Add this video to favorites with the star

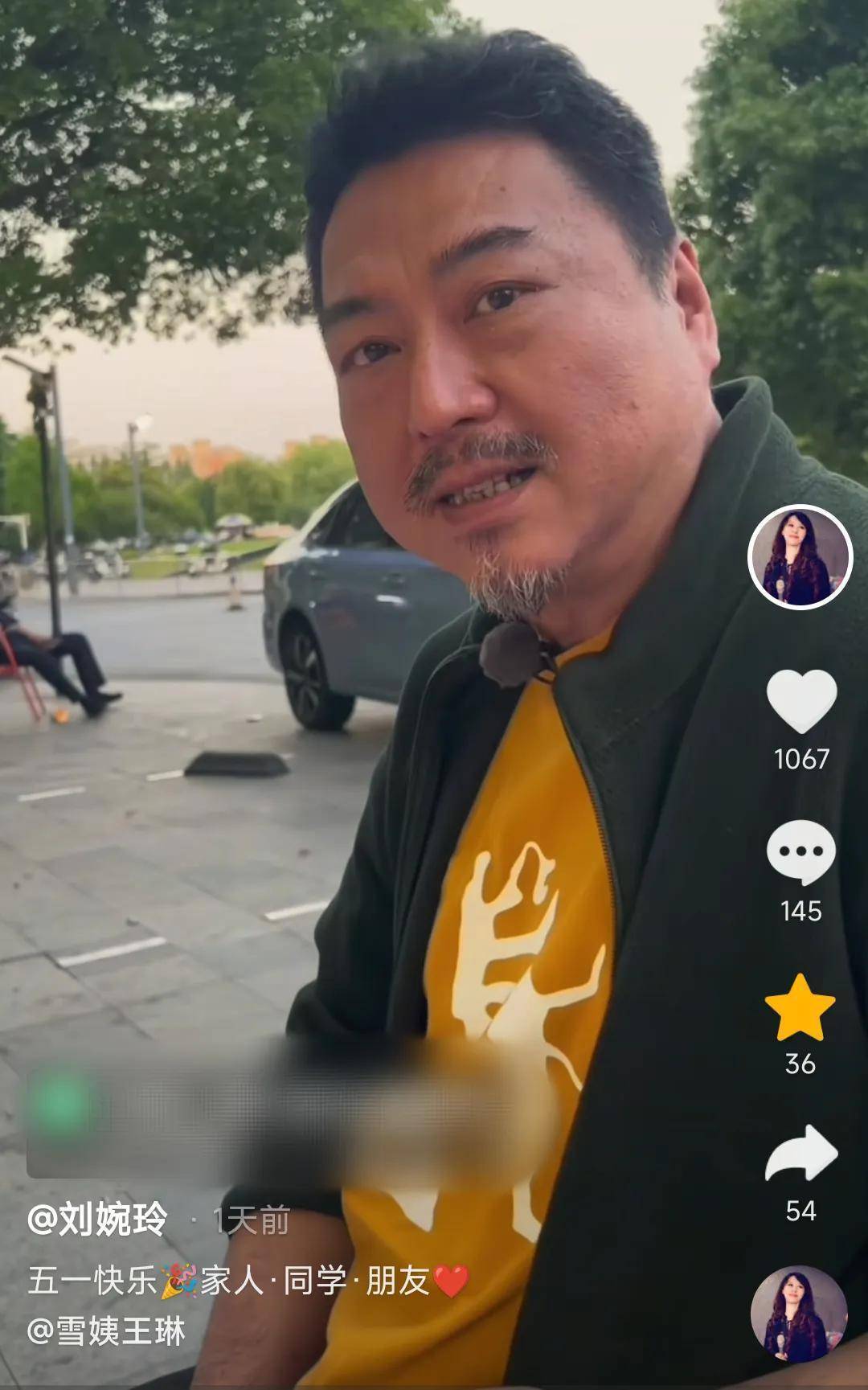pyautogui.click(x=800, y=1007)
